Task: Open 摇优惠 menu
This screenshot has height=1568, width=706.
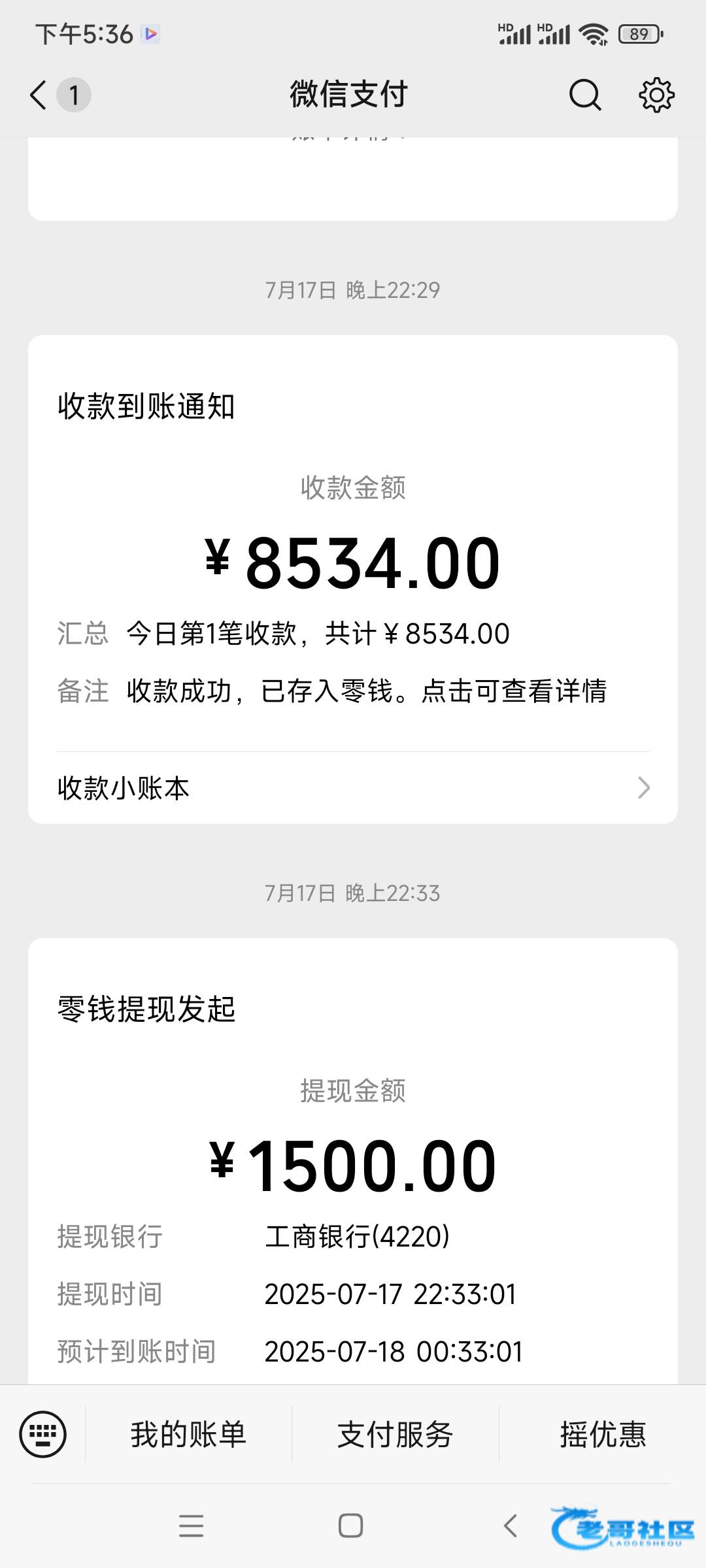Action: coord(602,1435)
